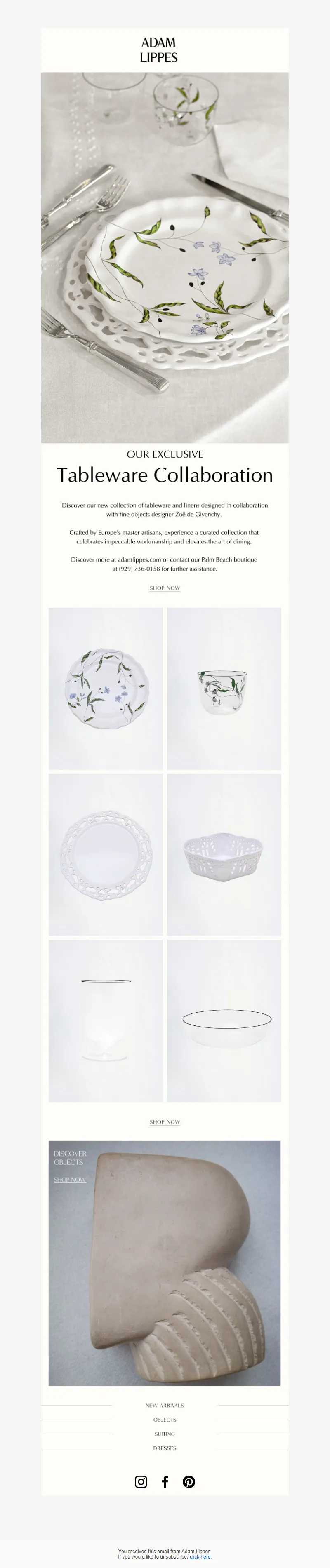Browse the Objects category
This screenshot has width=330, height=1568.
165,1420
